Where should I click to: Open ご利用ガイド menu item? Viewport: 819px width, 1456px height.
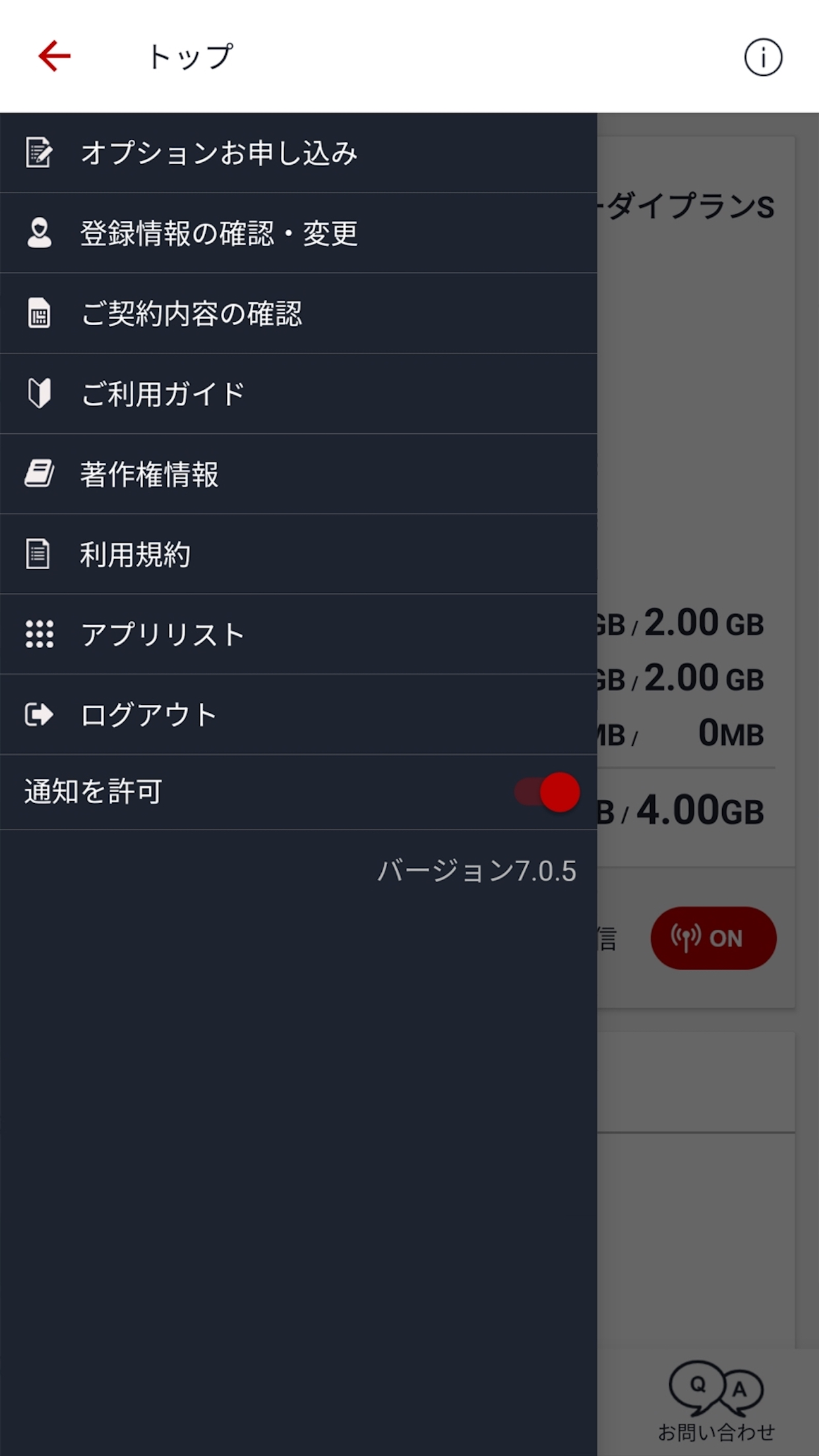coord(164,393)
